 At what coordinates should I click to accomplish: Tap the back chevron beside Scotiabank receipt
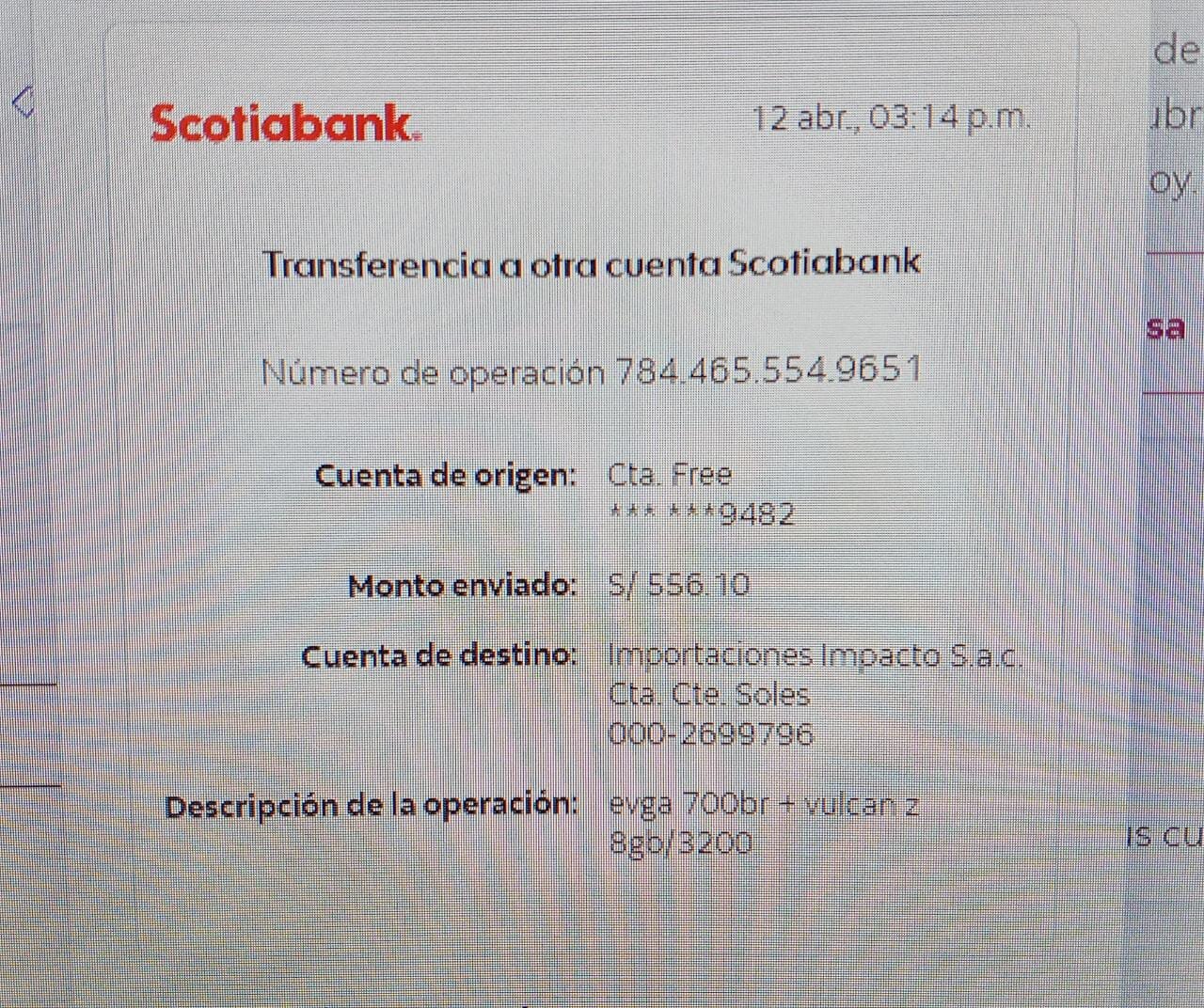click(x=24, y=103)
